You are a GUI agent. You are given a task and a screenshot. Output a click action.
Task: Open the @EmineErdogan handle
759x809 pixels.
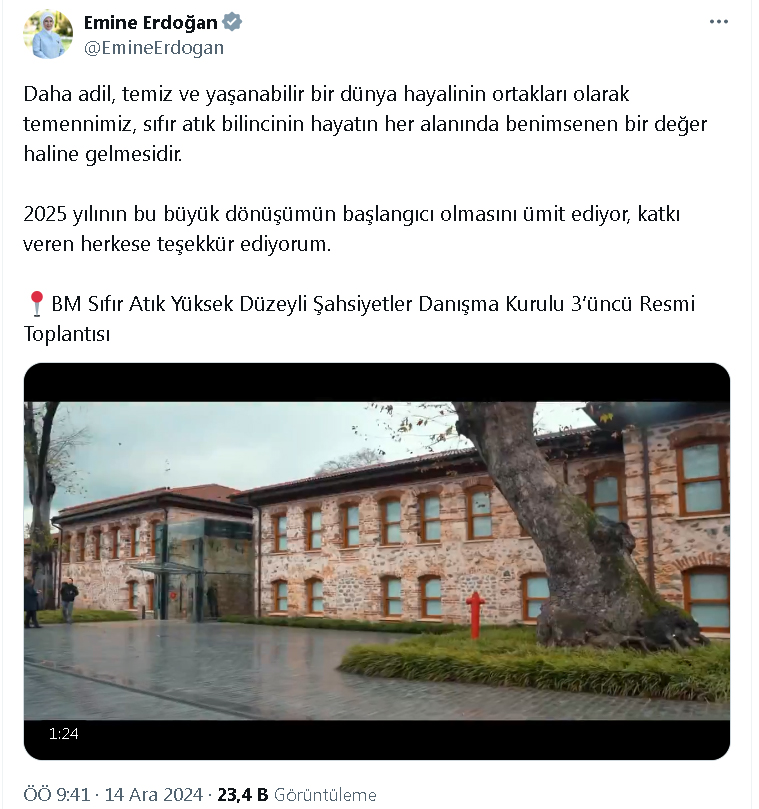coord(154,47)
